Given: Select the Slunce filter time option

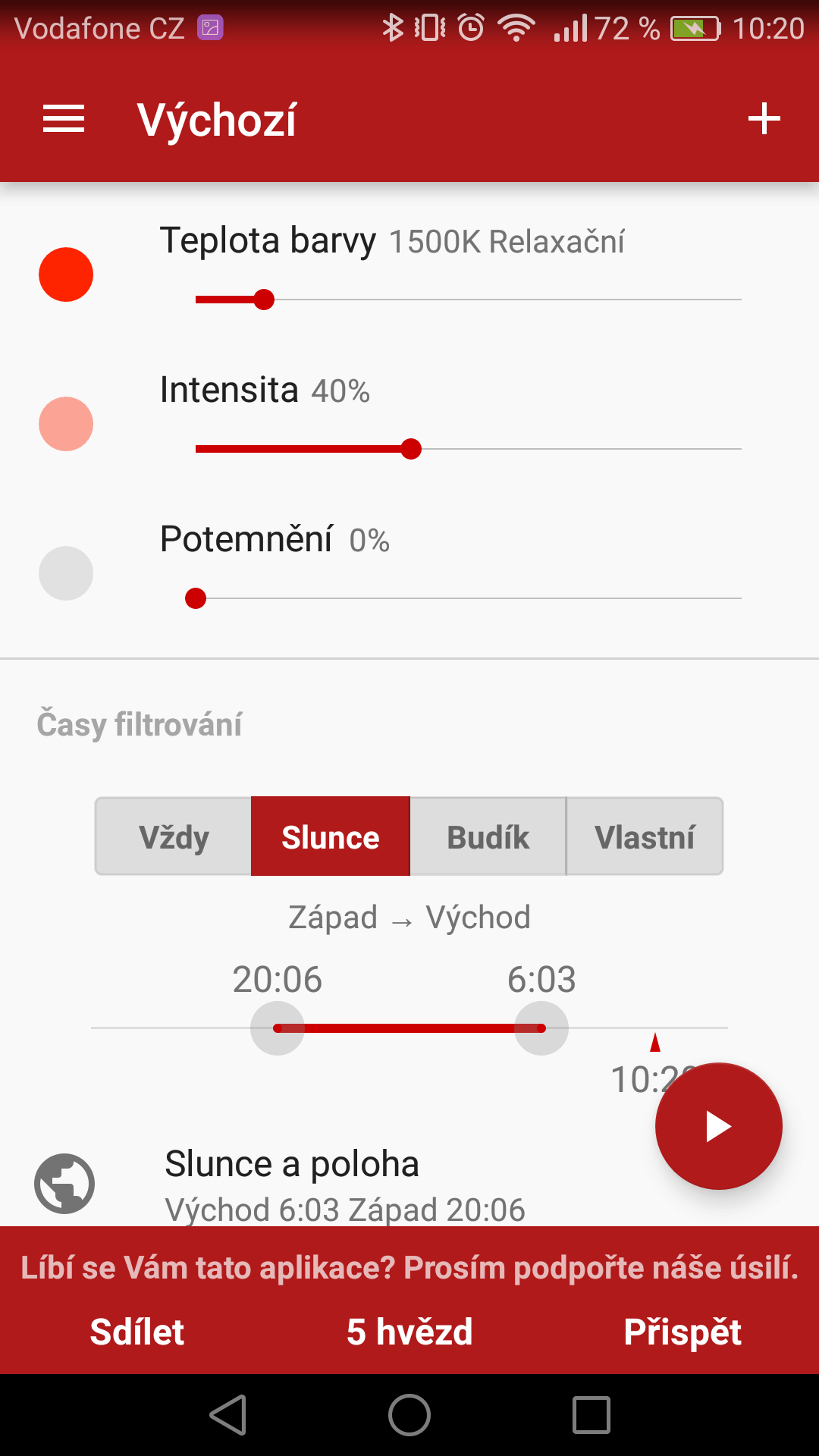Looking at the screenshot, I should (x=331, y=836).
